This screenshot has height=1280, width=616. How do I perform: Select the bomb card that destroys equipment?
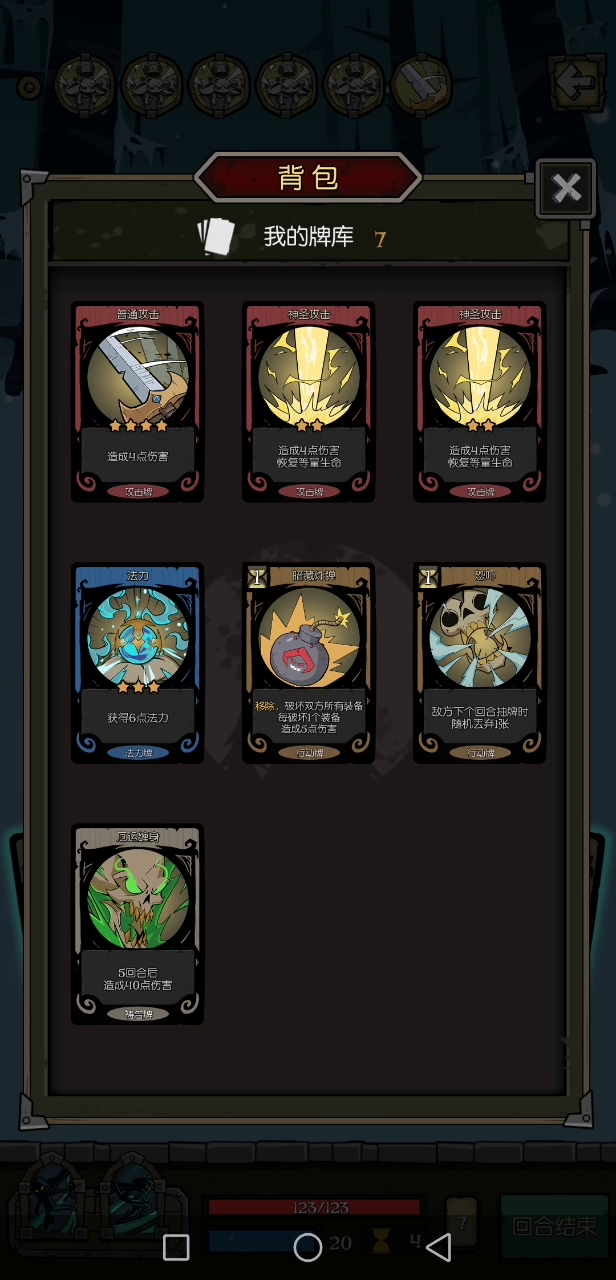click(x=308, y=663)
